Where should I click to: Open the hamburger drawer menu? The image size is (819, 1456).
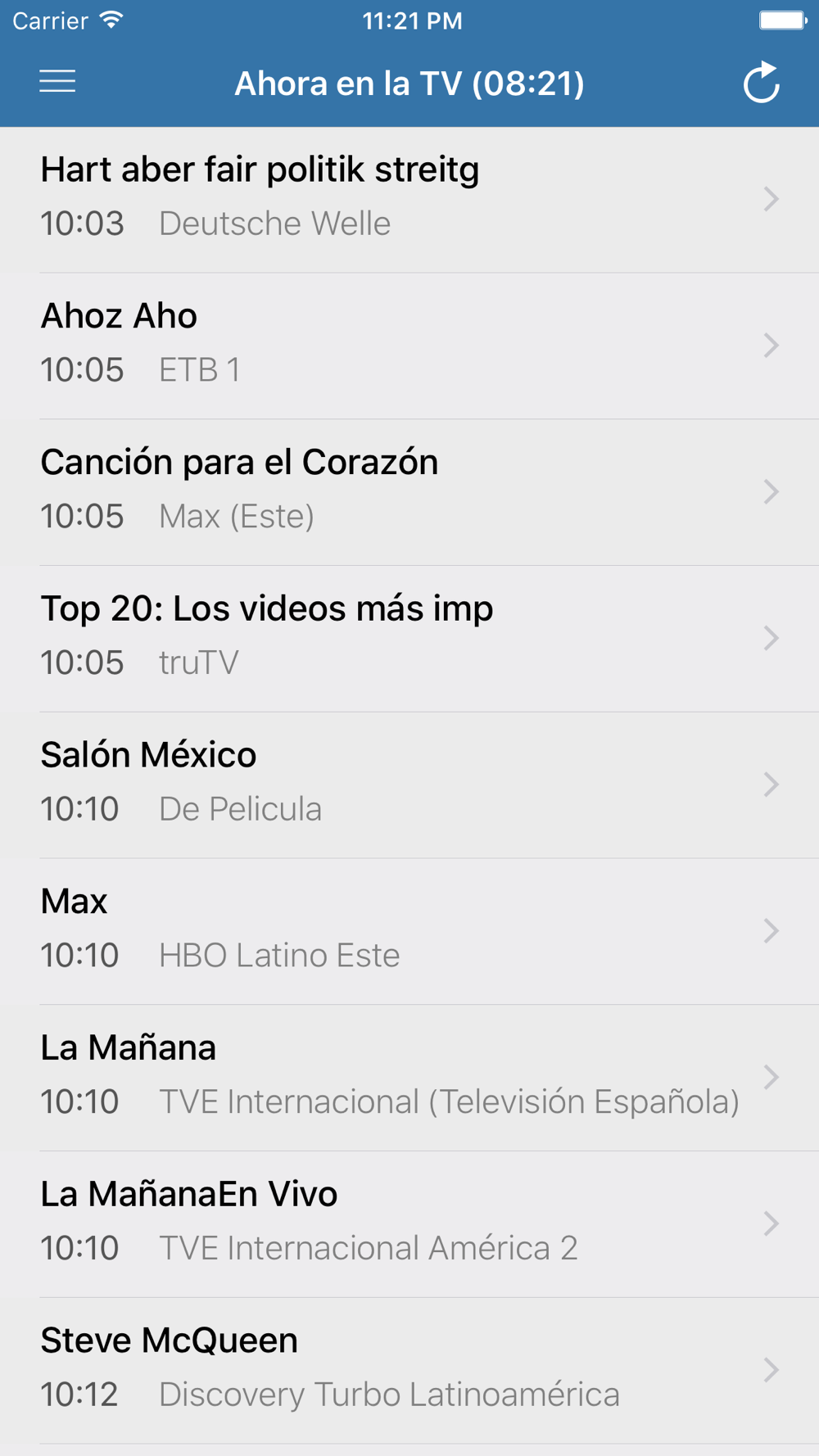[x=57, y=82]
